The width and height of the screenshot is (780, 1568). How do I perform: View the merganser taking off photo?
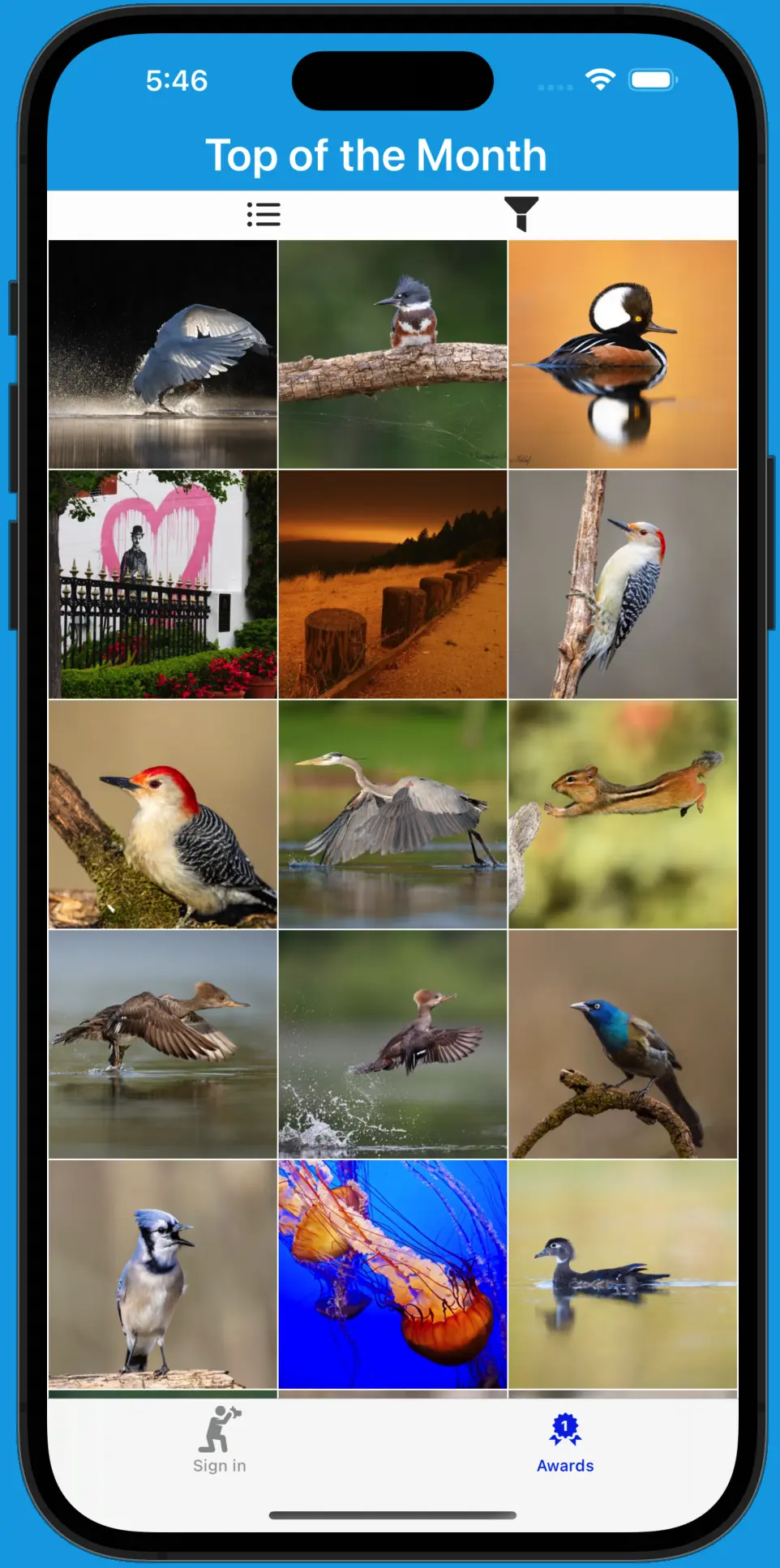(x=392, y=1044)
